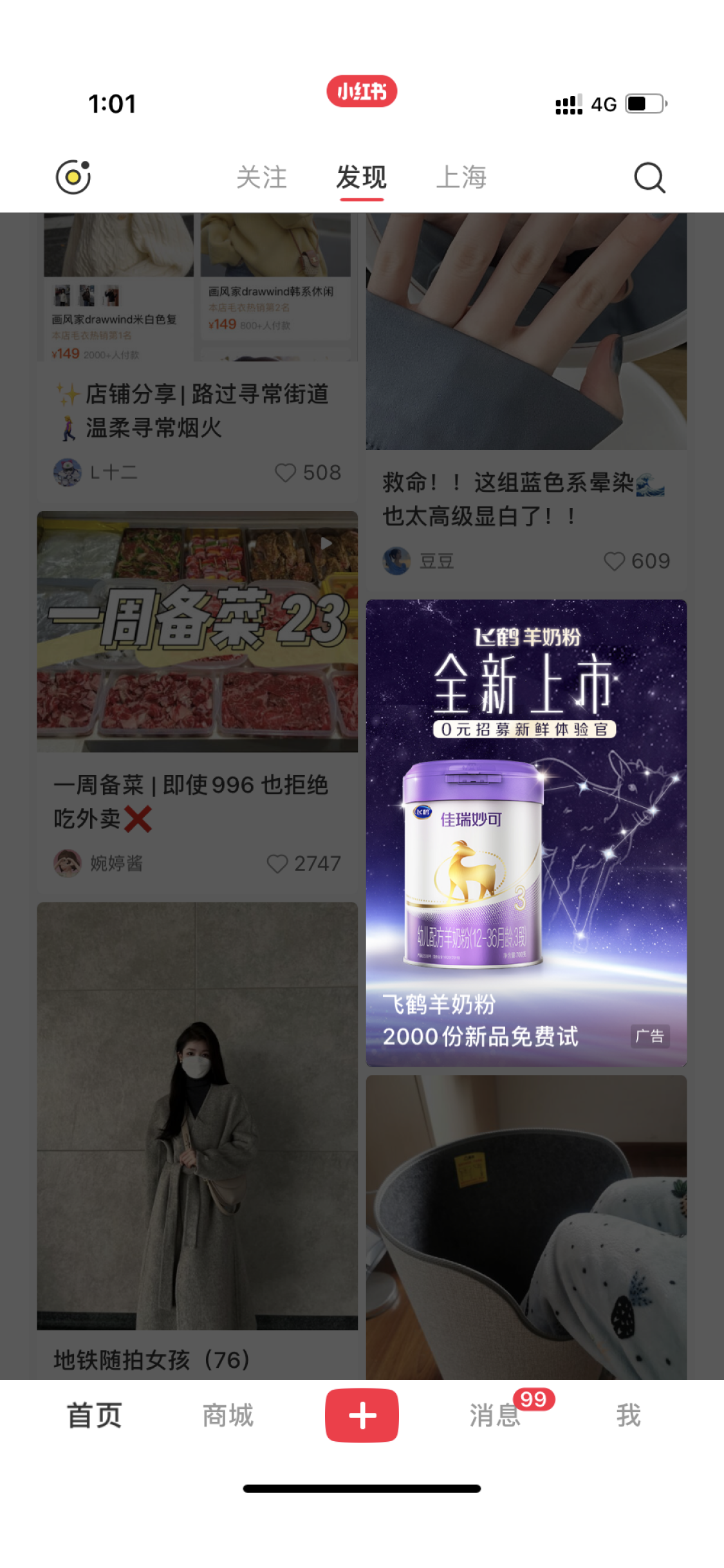Like 豆豆's post with 609 likes

click(615, 561)
